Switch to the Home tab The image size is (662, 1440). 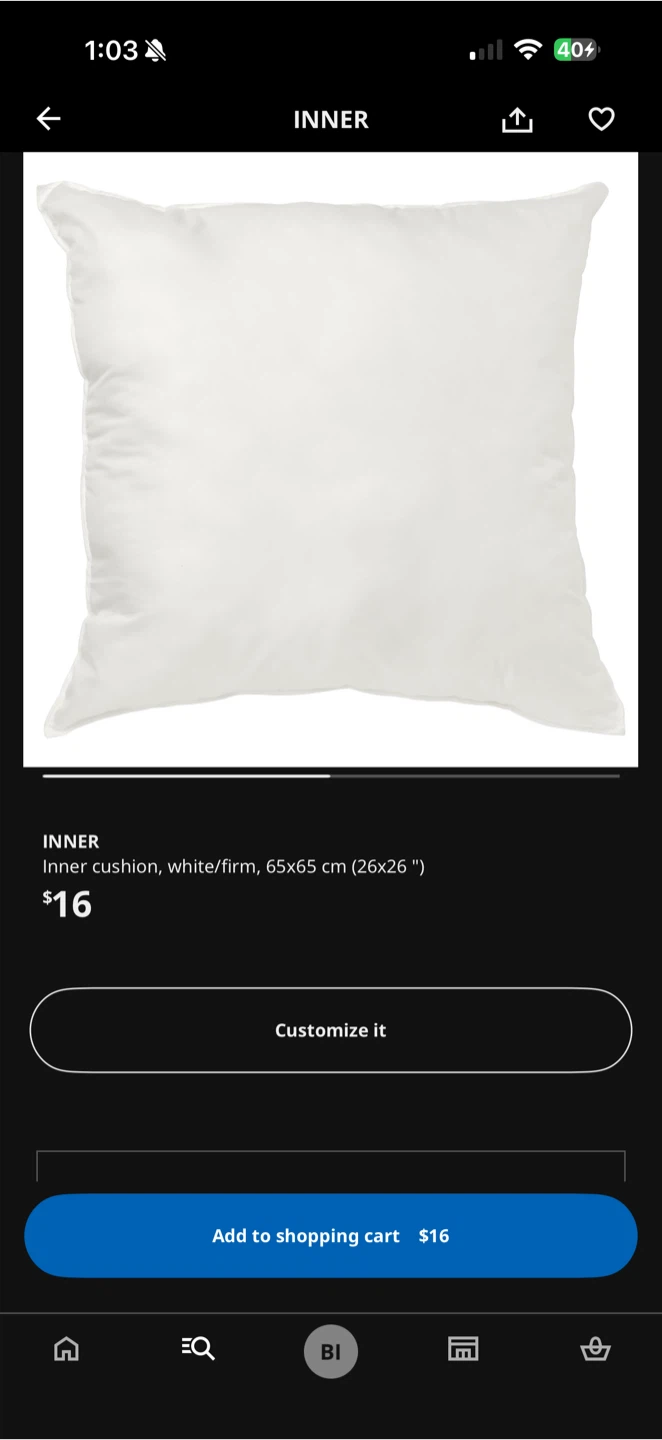tap(66, 1349)
